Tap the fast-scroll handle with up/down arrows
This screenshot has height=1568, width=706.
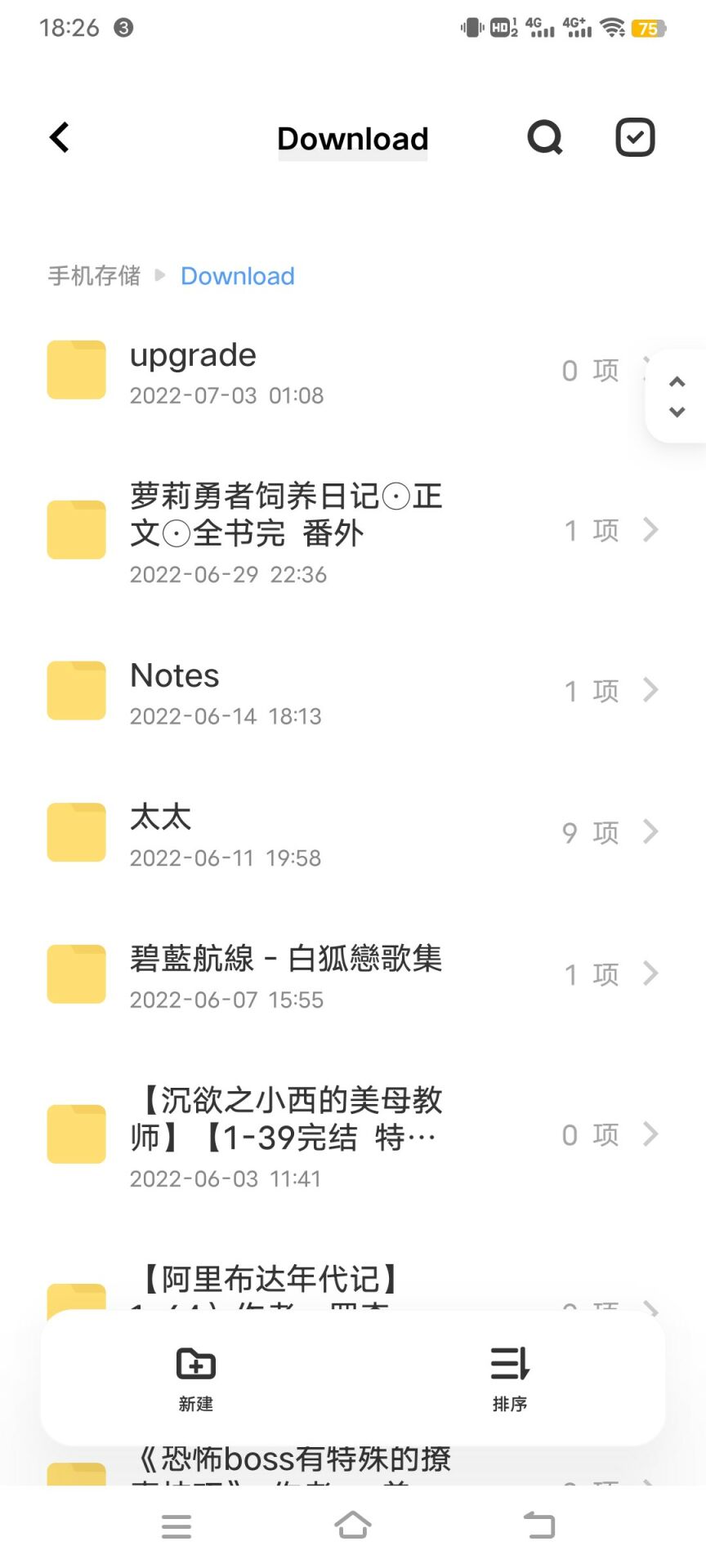click(677, 397)
